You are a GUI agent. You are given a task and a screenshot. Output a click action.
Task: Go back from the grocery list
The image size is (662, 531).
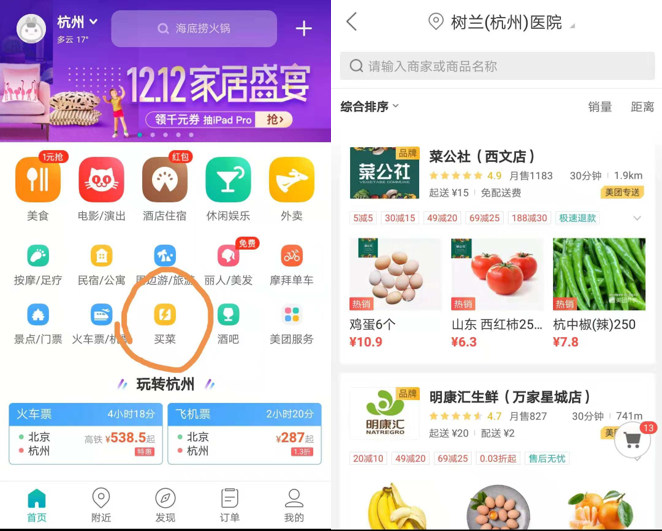[x=351, y=22]
